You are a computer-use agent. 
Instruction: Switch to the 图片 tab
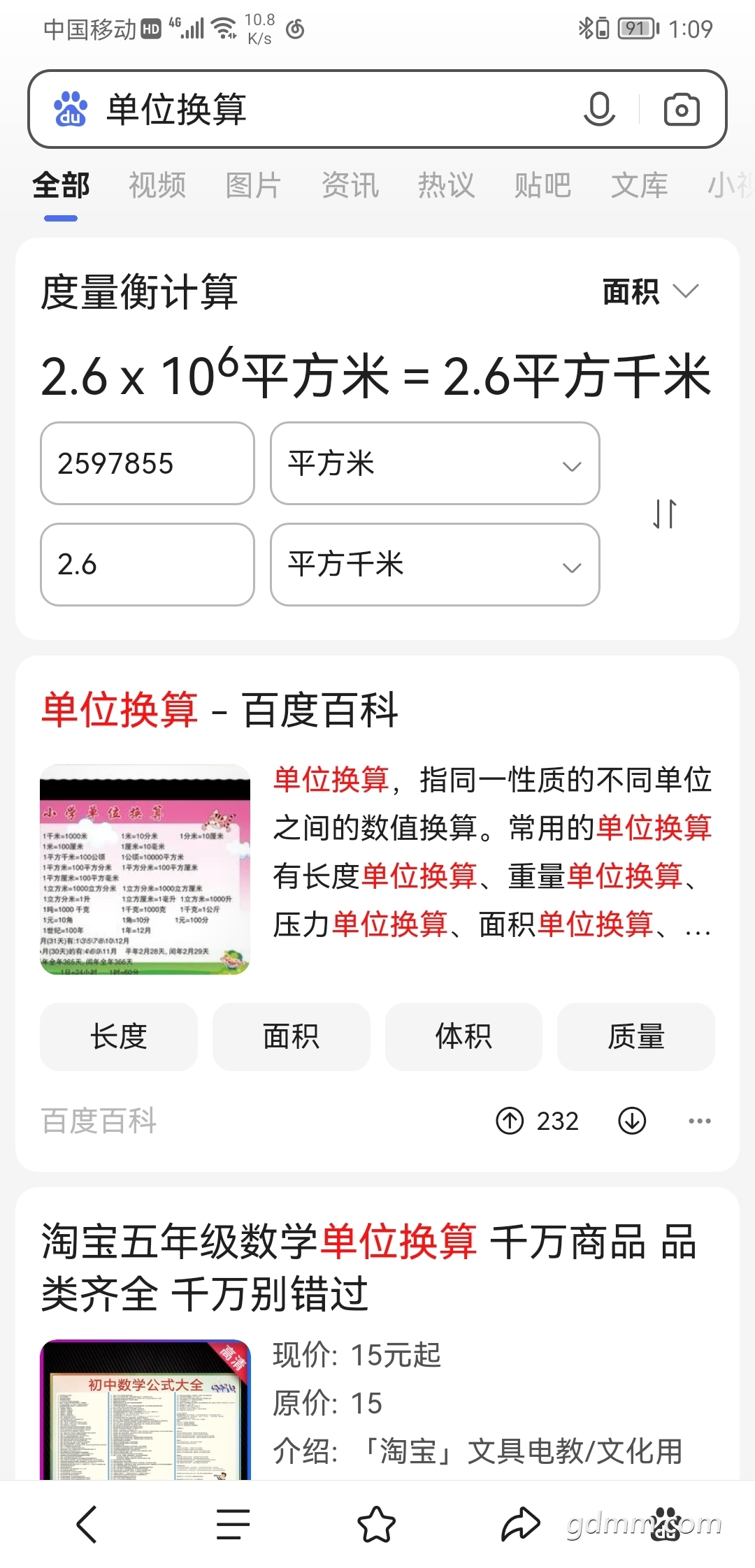[253, 186]
